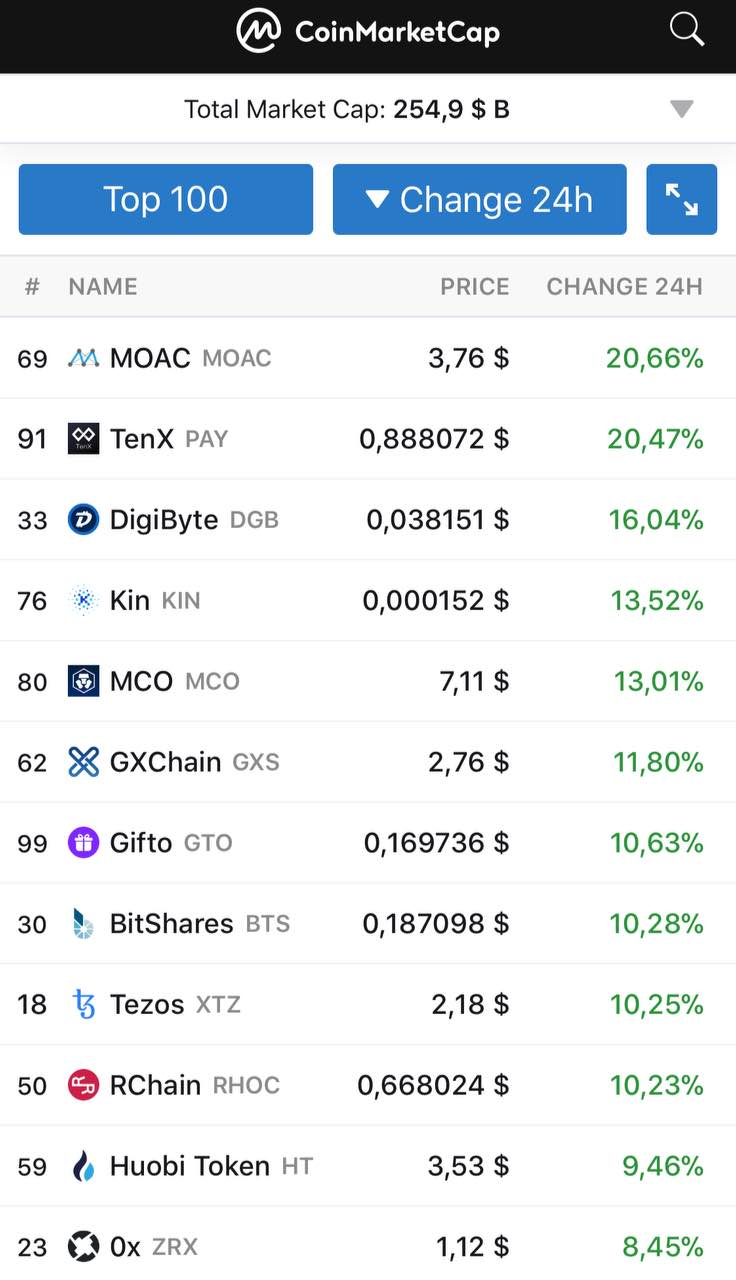View the Kin KIN coin
Viewport: 736px width, 1280px height.
pos(368,601)
